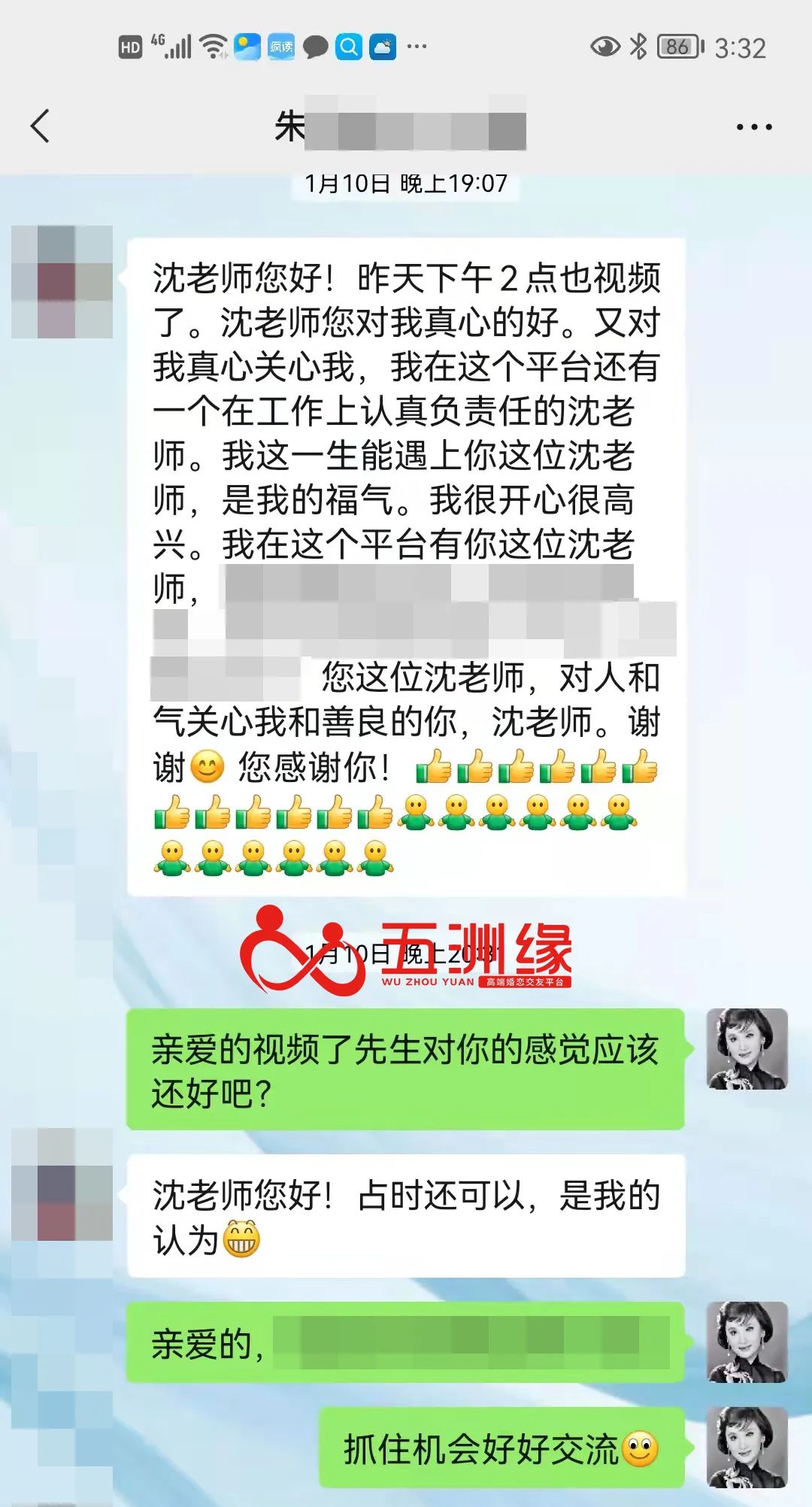The image size is (812, 1507).
Task: Open the three-dot chat options menu
Action: pyautogui.click(x=754, y=127)
